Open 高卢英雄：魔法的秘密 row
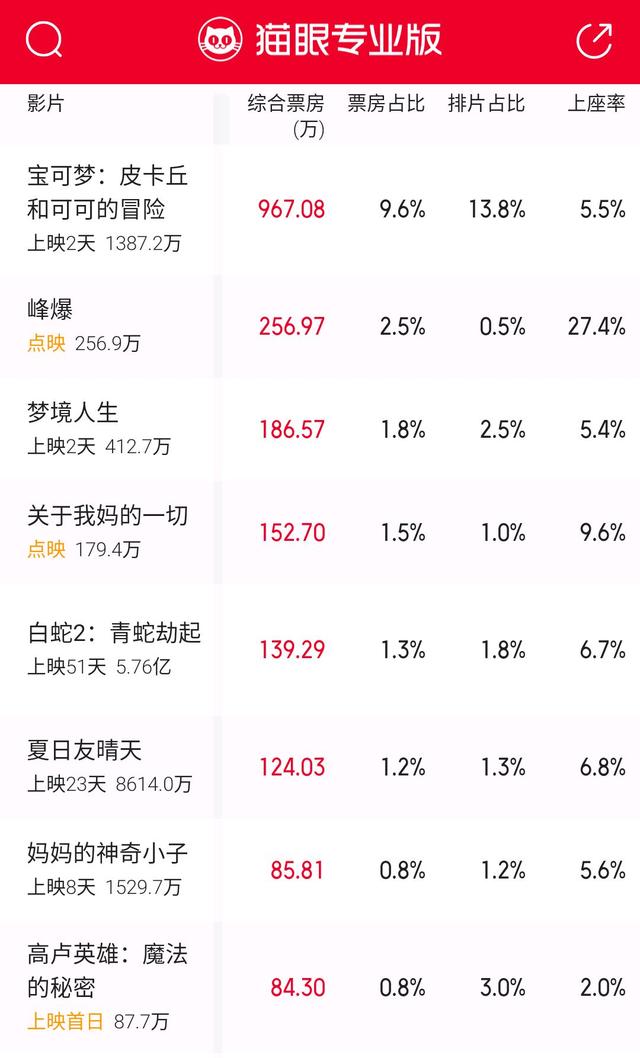This screenshot has height=1058, width=640. tap(320, 987)
